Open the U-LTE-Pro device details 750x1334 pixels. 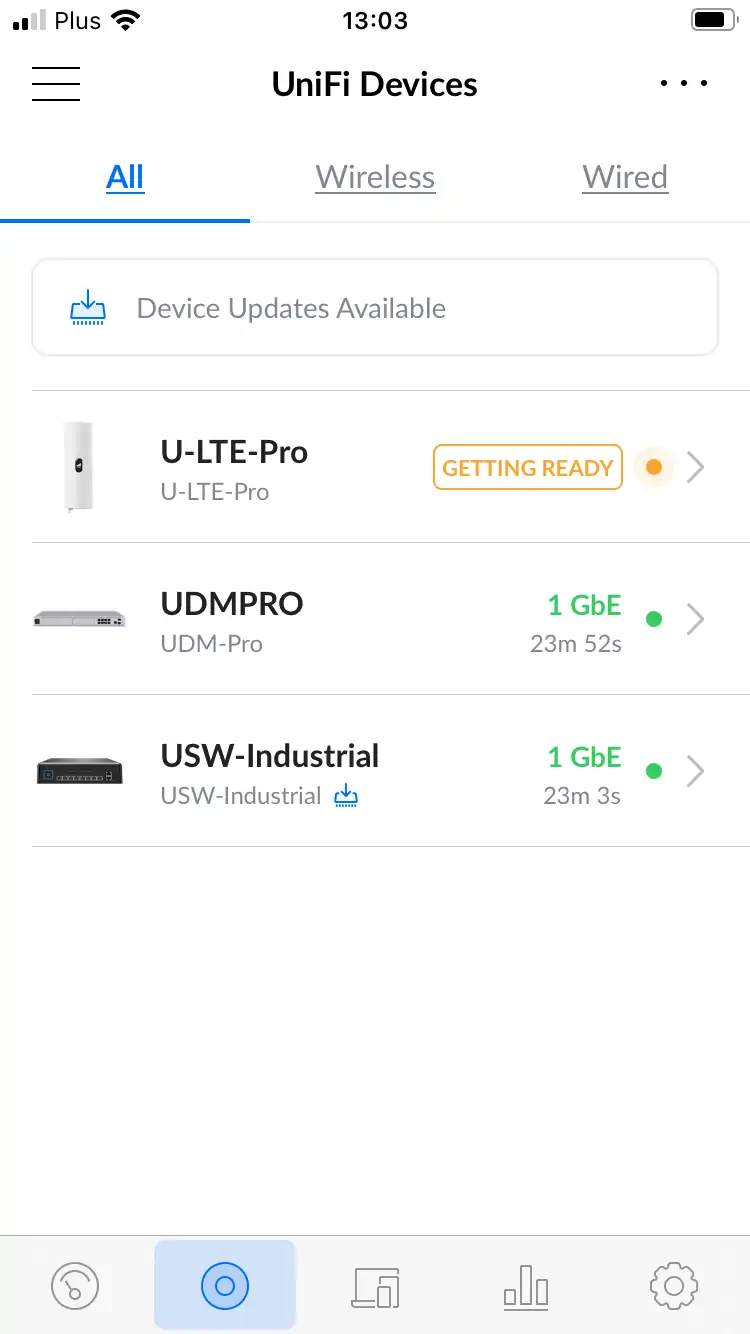click(x=375, y=468)
